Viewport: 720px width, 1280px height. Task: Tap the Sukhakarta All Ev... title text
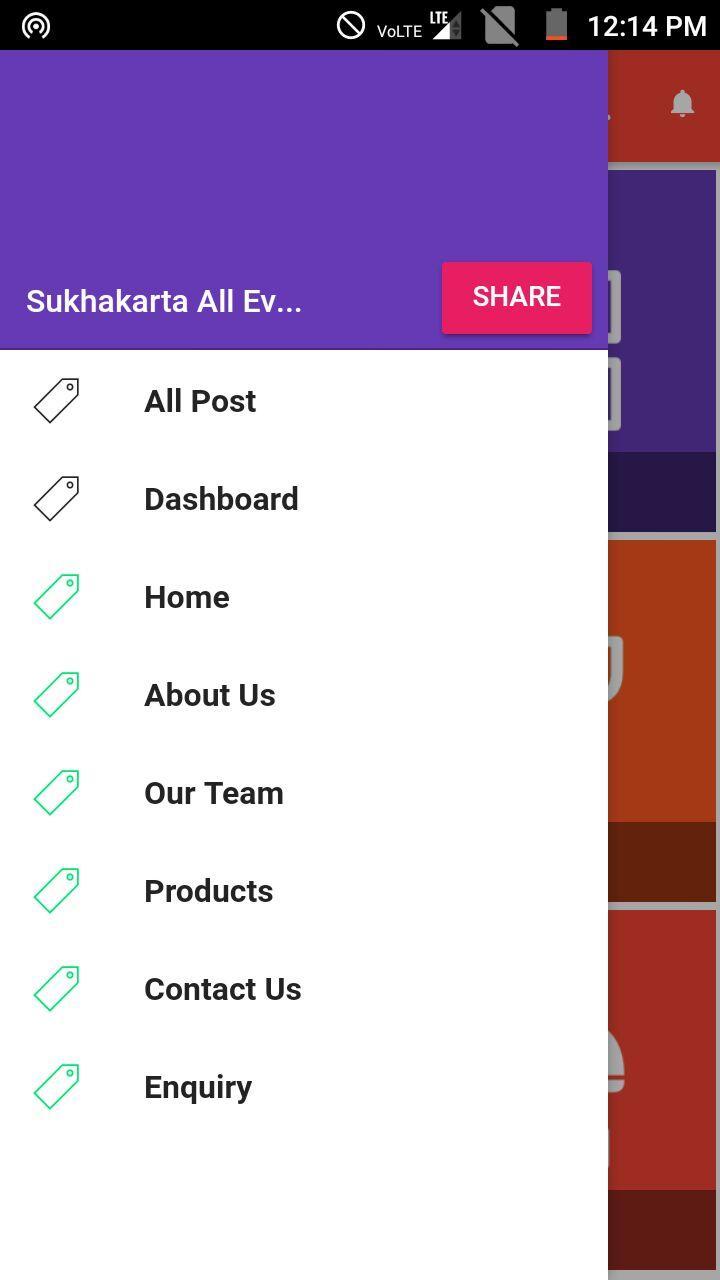click(x=164, y=301)
